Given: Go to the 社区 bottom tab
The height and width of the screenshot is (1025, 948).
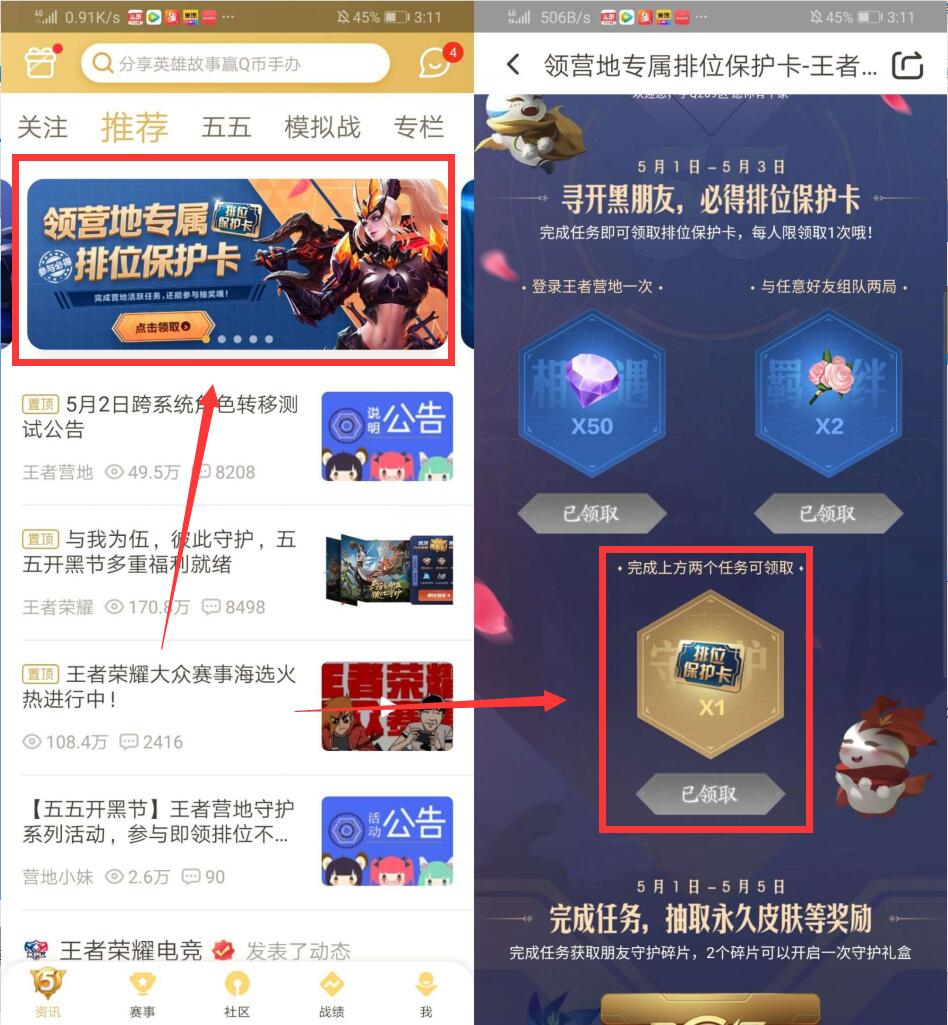Looking at the screenshot, I should point(237,993).
